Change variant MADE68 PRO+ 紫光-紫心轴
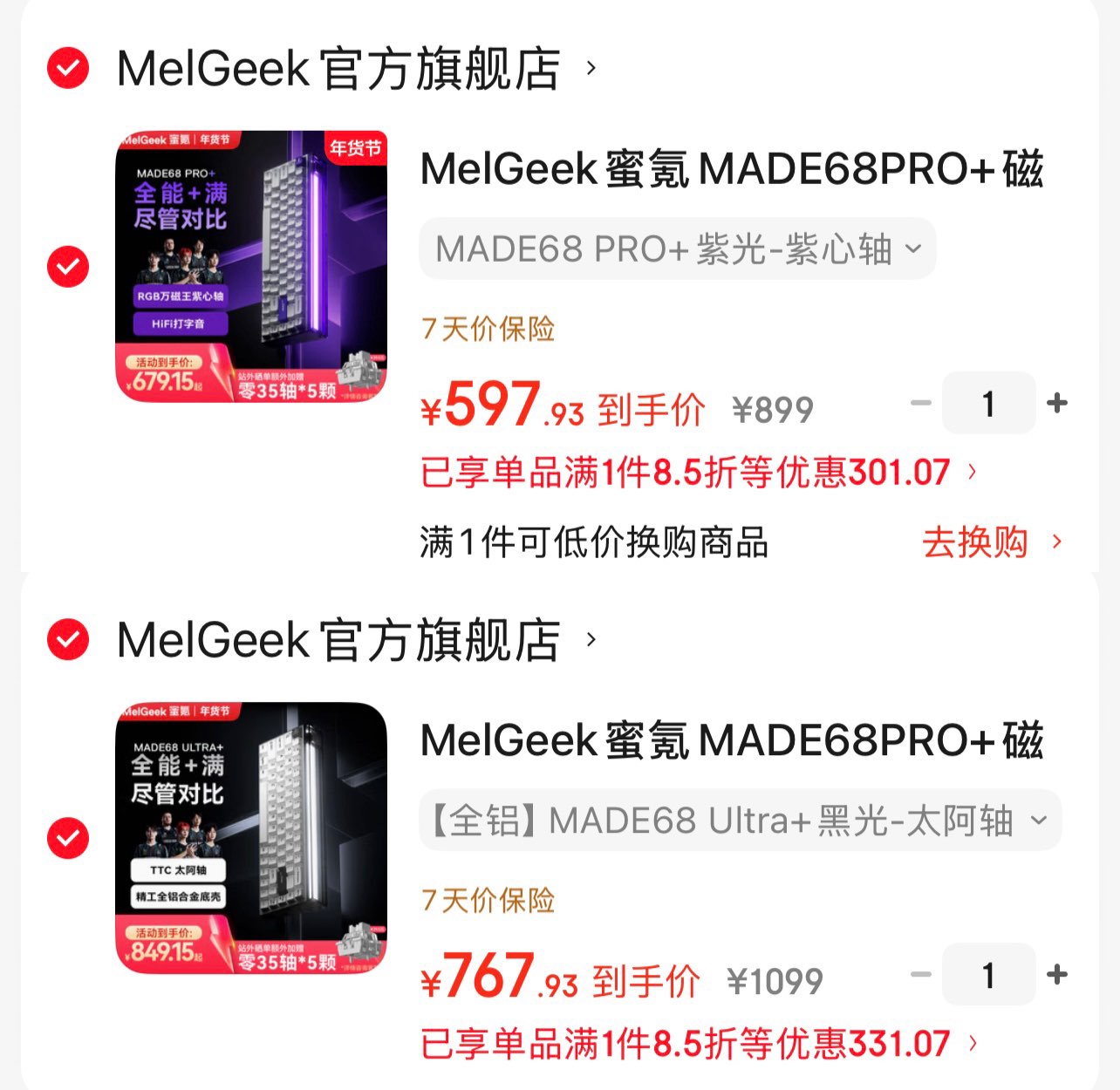 click(677, 249)
